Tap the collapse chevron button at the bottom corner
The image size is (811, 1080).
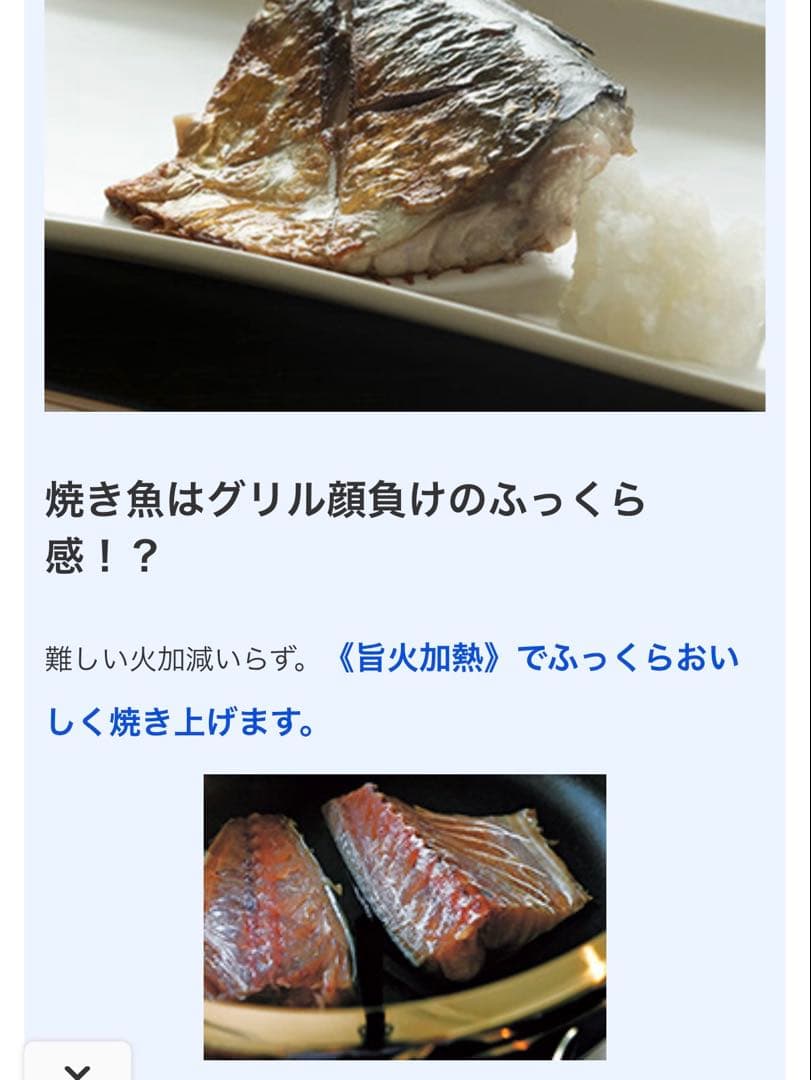coord(77,1066)
